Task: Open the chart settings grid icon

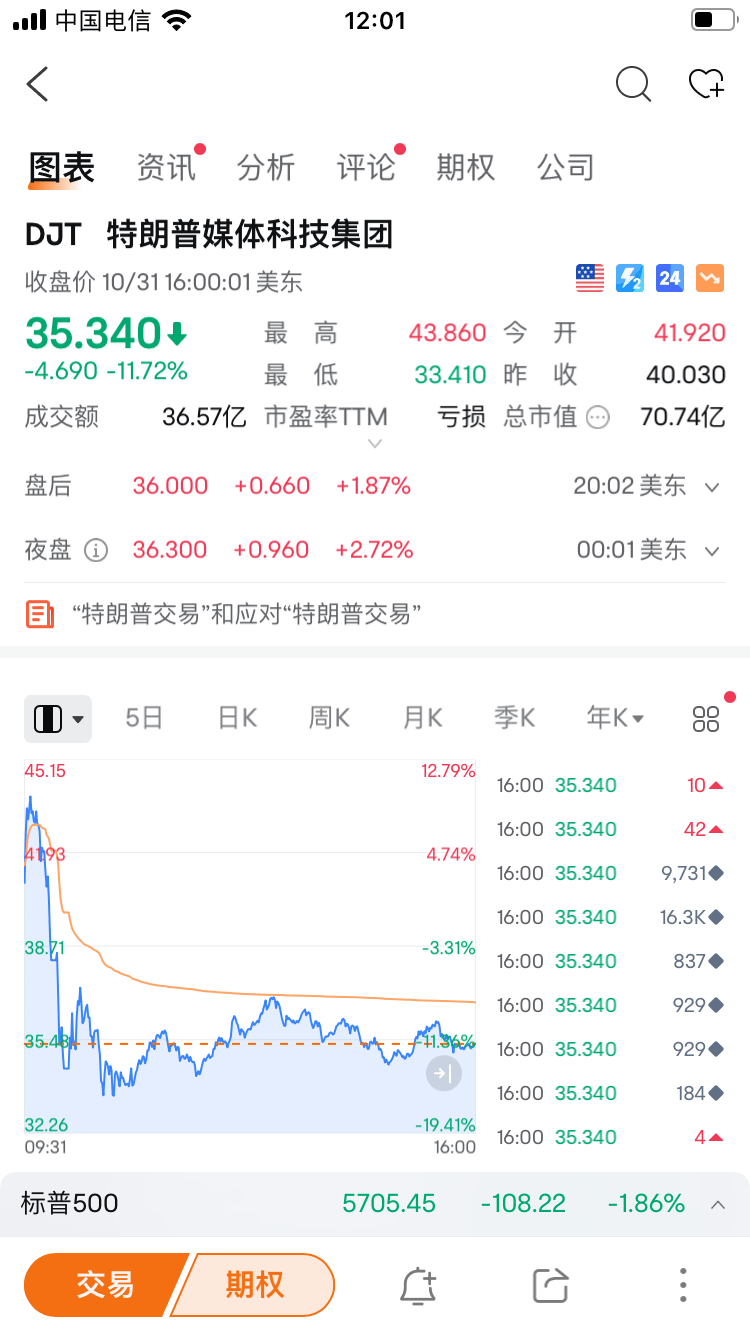Action: pos(706,718)
